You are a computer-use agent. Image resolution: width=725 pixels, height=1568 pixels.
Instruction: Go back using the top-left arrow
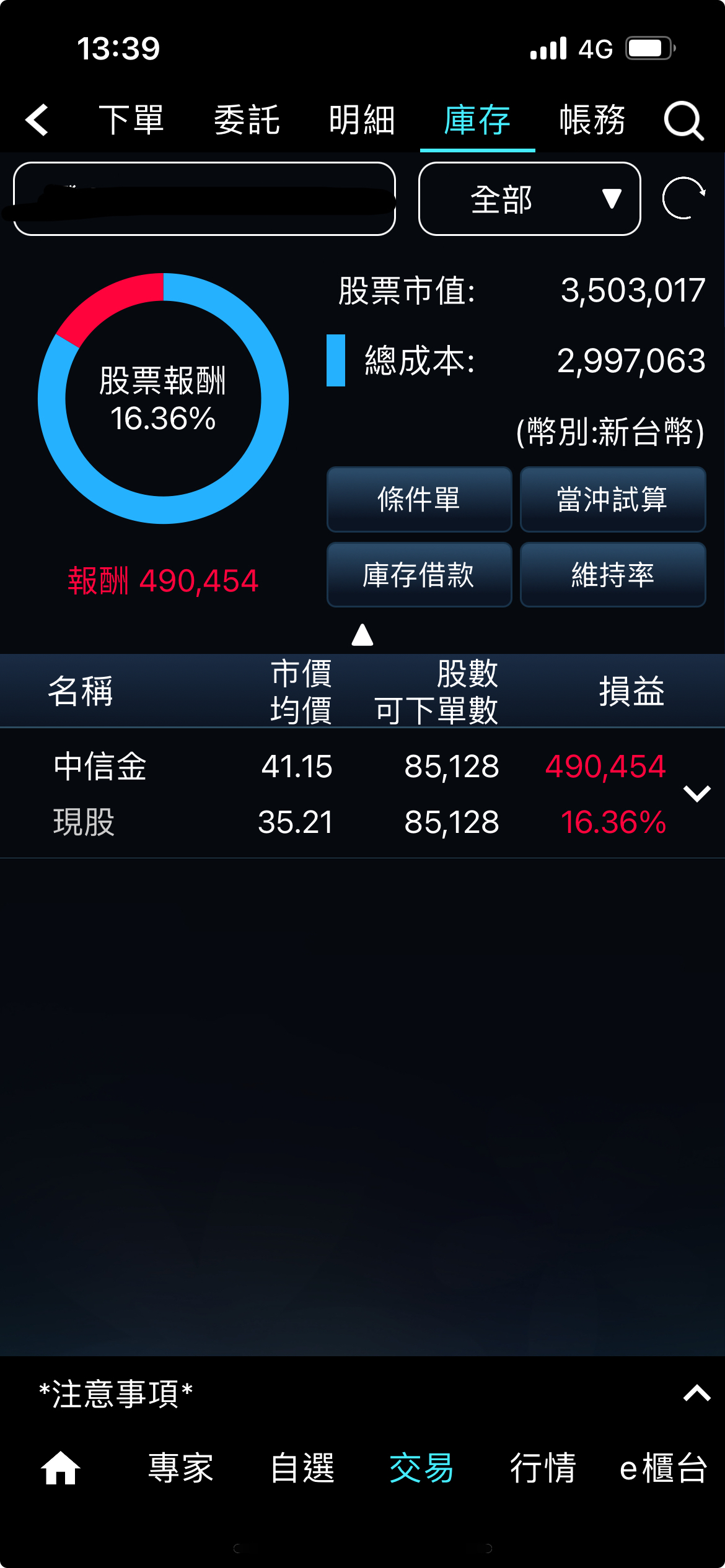[x=37, y=120]
